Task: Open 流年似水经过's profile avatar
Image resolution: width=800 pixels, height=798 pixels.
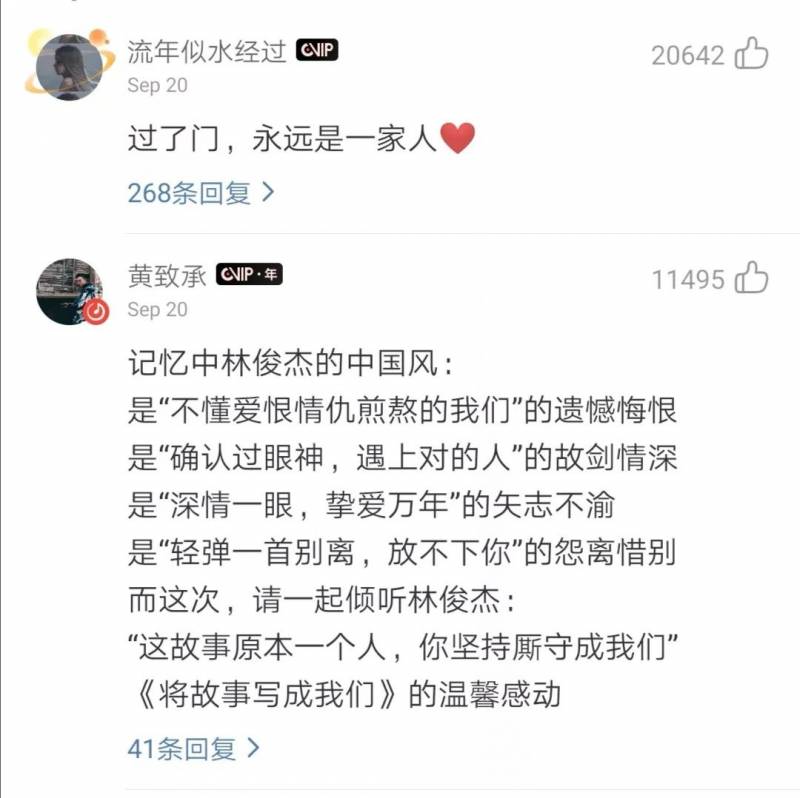Action: [x=69, y=66]
